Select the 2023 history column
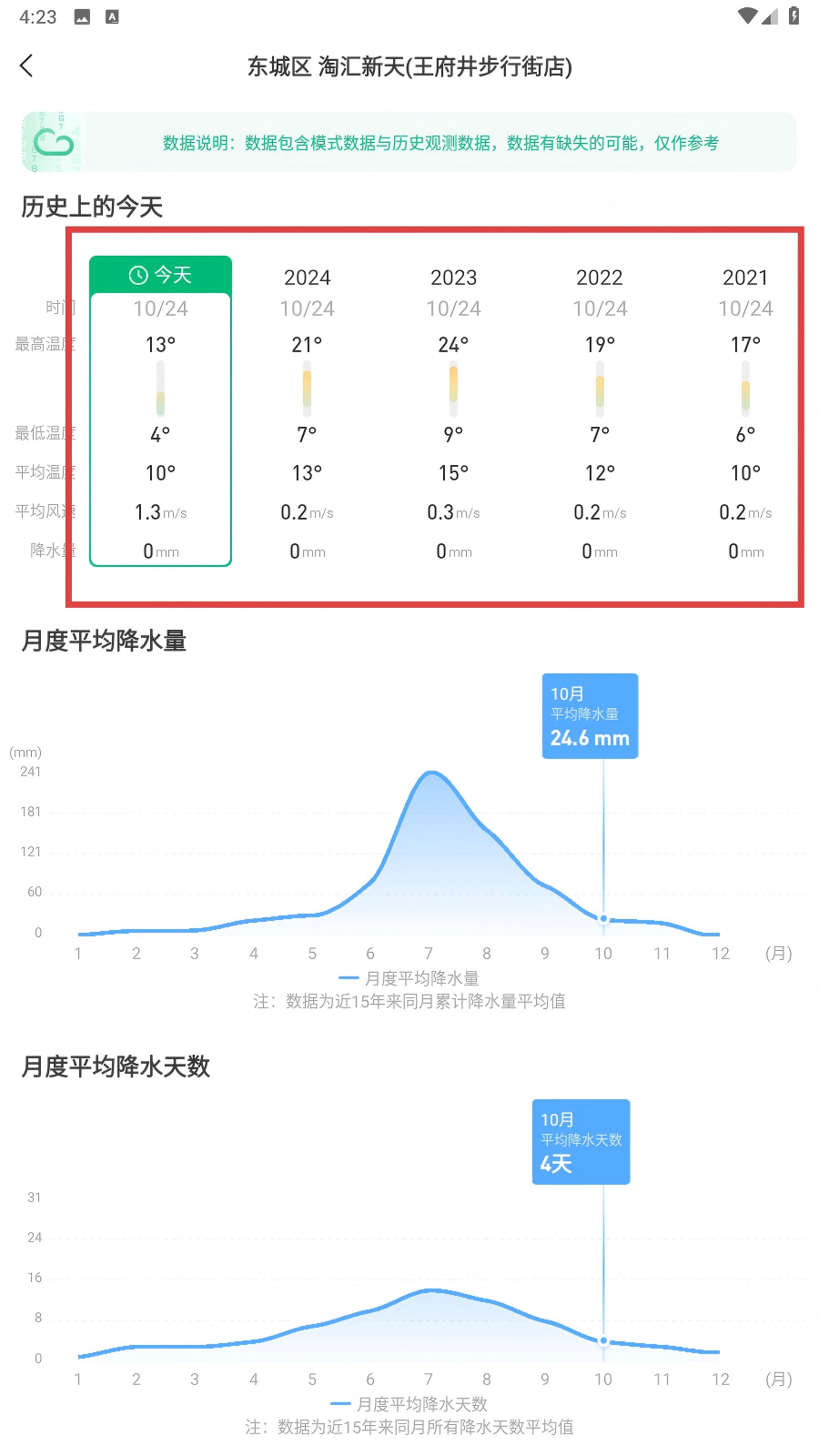Screen dimensions: 819x1456 tap(453, 411)
